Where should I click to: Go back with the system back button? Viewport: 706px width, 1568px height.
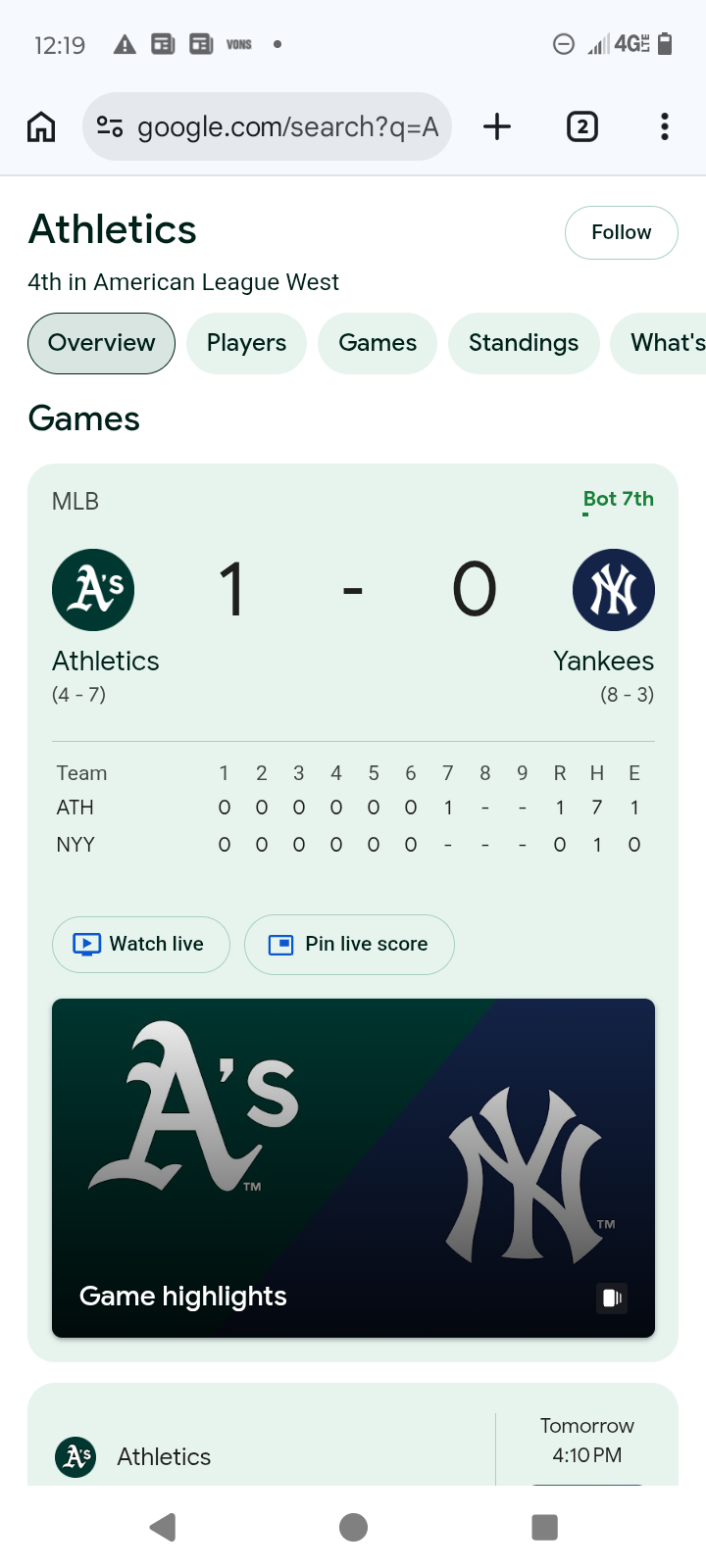[163, 1527]
